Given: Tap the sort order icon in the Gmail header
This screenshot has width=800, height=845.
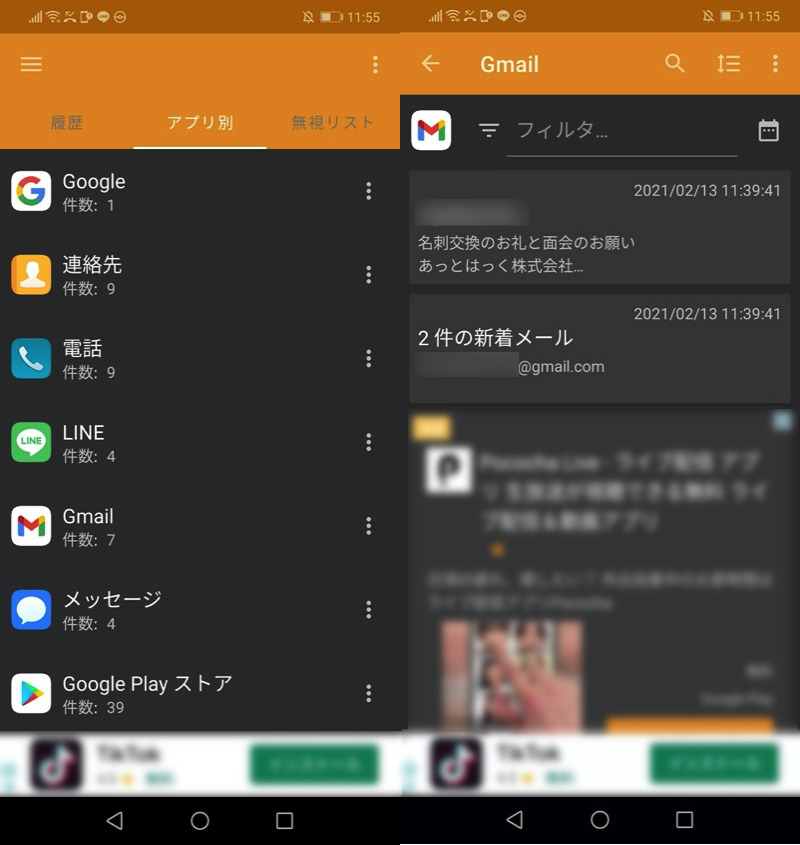Looking at the screenshot, I should pyautogui.click(x=728, y=64).
